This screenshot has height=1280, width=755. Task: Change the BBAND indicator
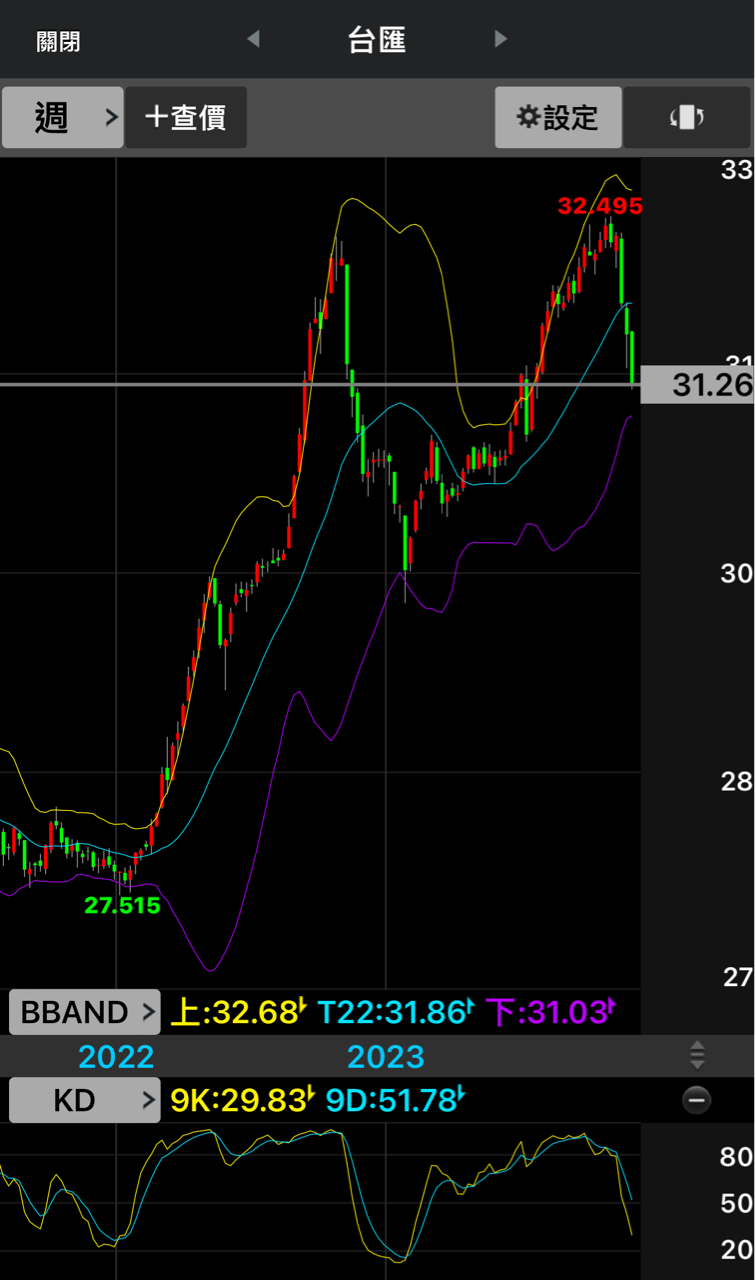[x=85, y=1013]
